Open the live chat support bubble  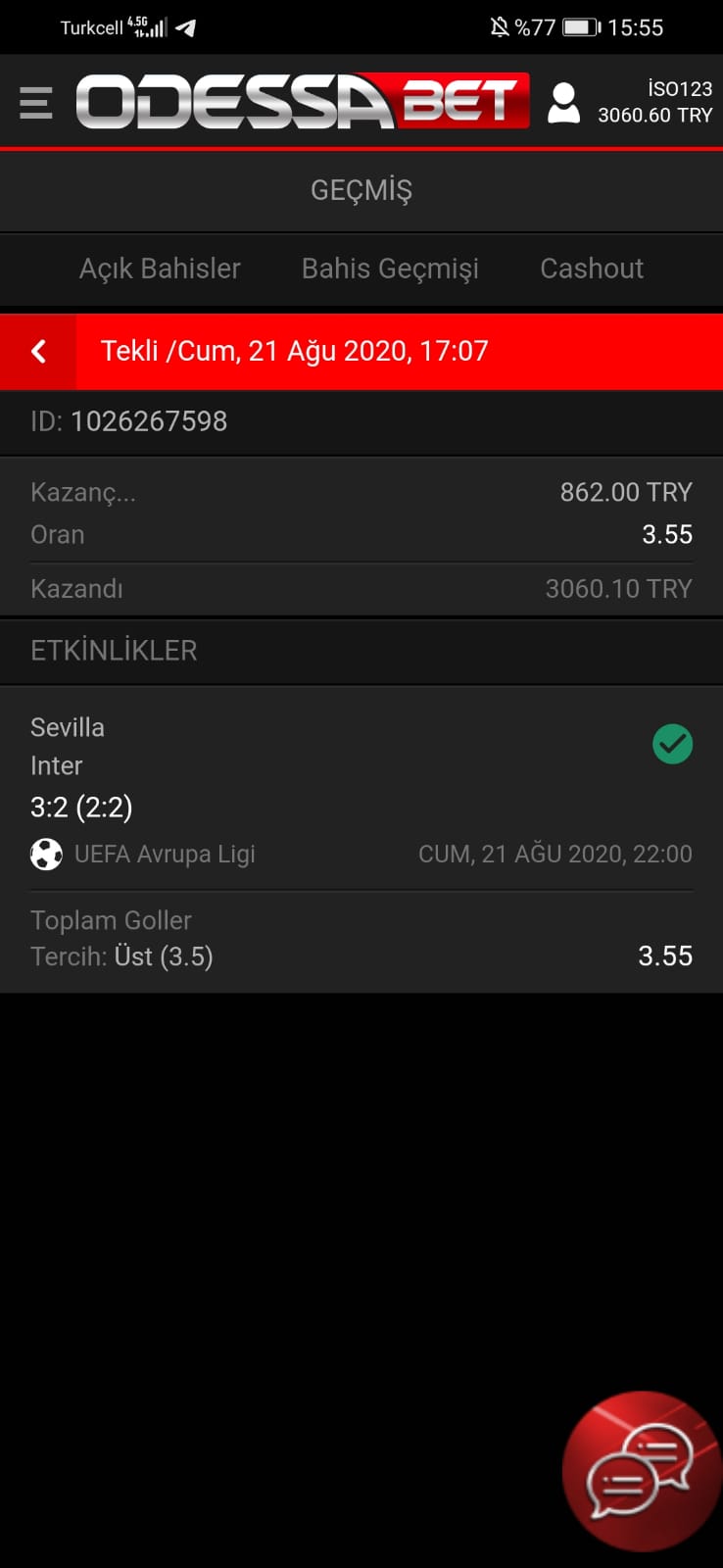[641, 1470]
